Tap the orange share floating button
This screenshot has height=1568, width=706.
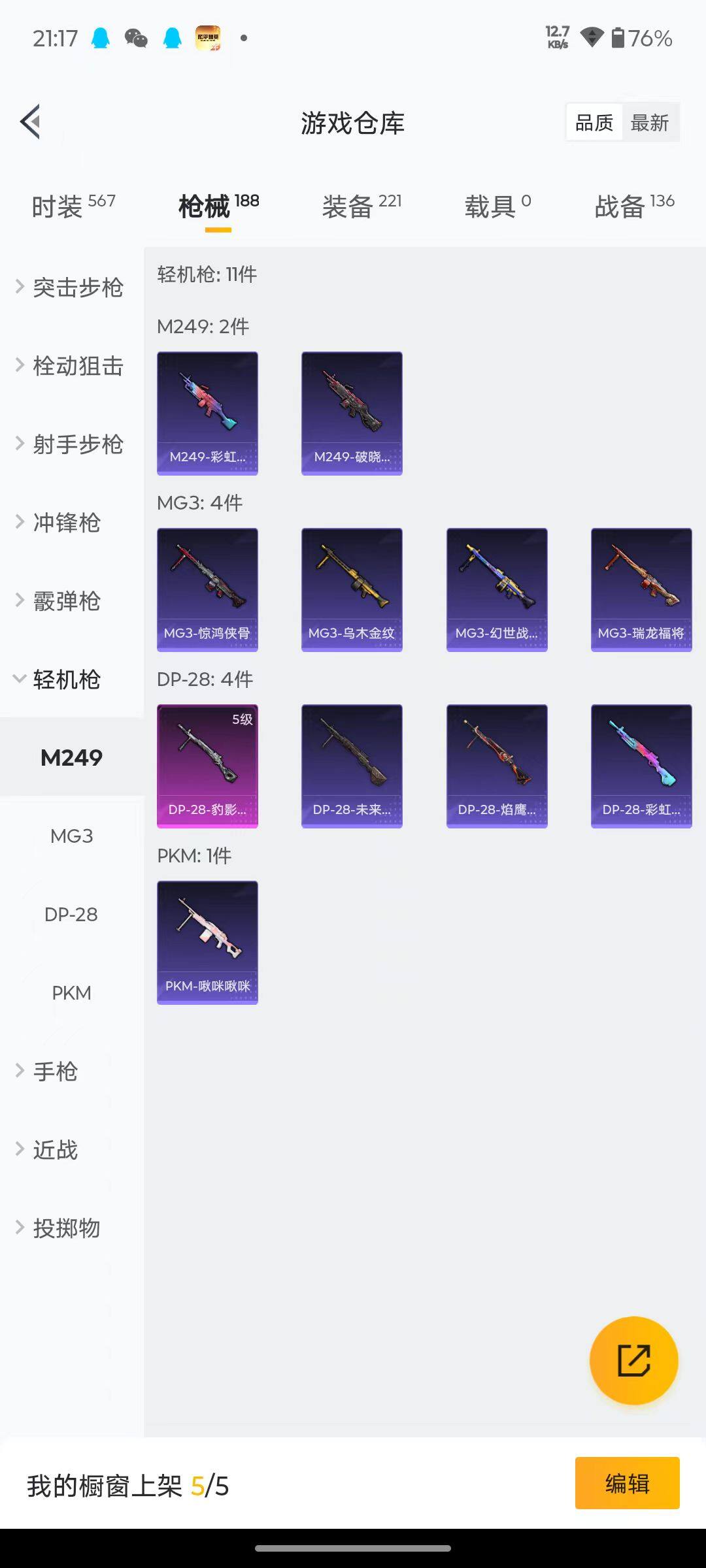click(x=633, y=1360)
